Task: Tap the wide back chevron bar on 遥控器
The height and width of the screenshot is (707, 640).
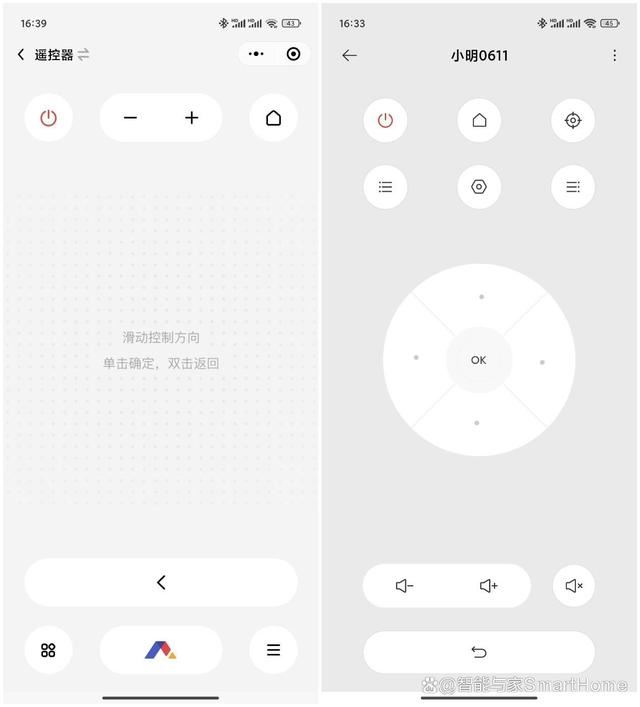Action: click(161, 582)
